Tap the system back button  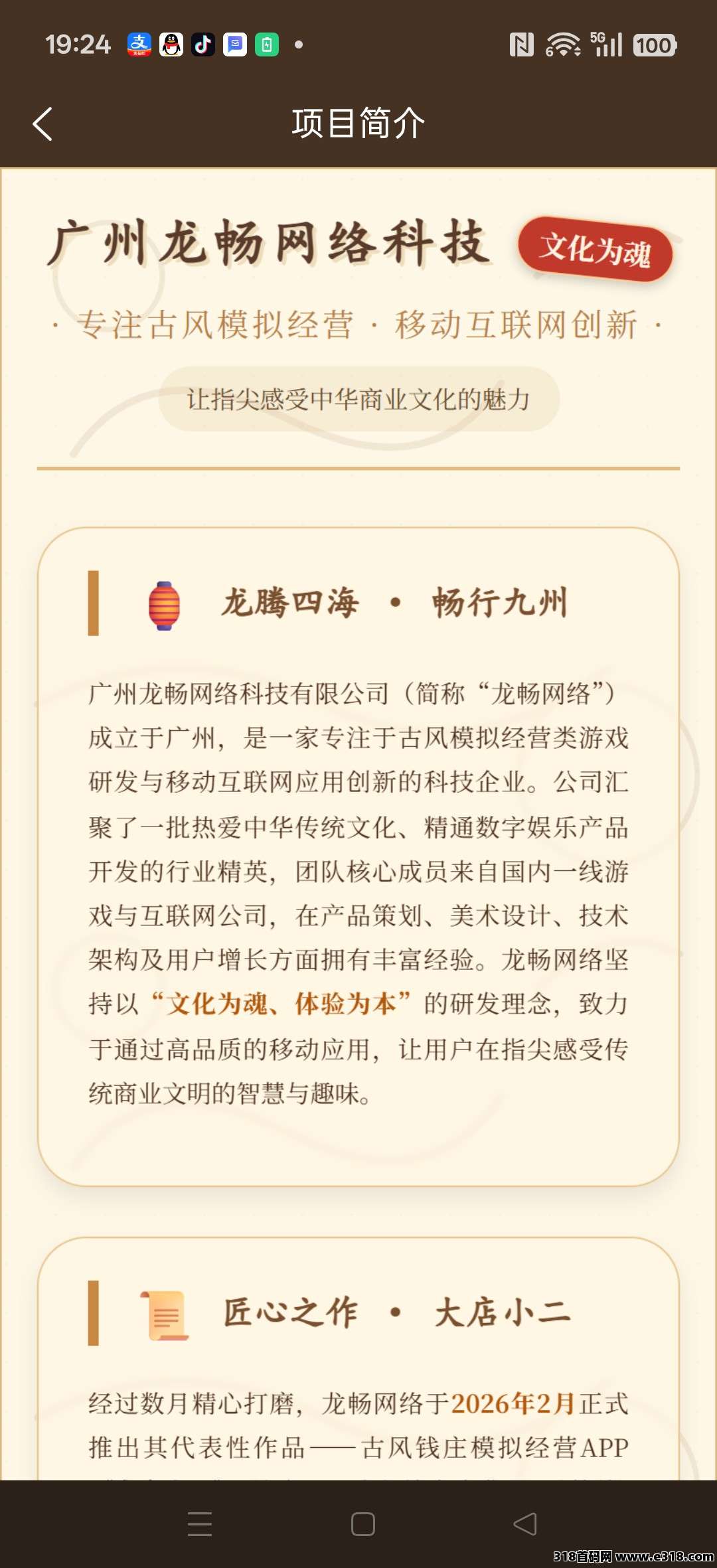[525, 1524]
